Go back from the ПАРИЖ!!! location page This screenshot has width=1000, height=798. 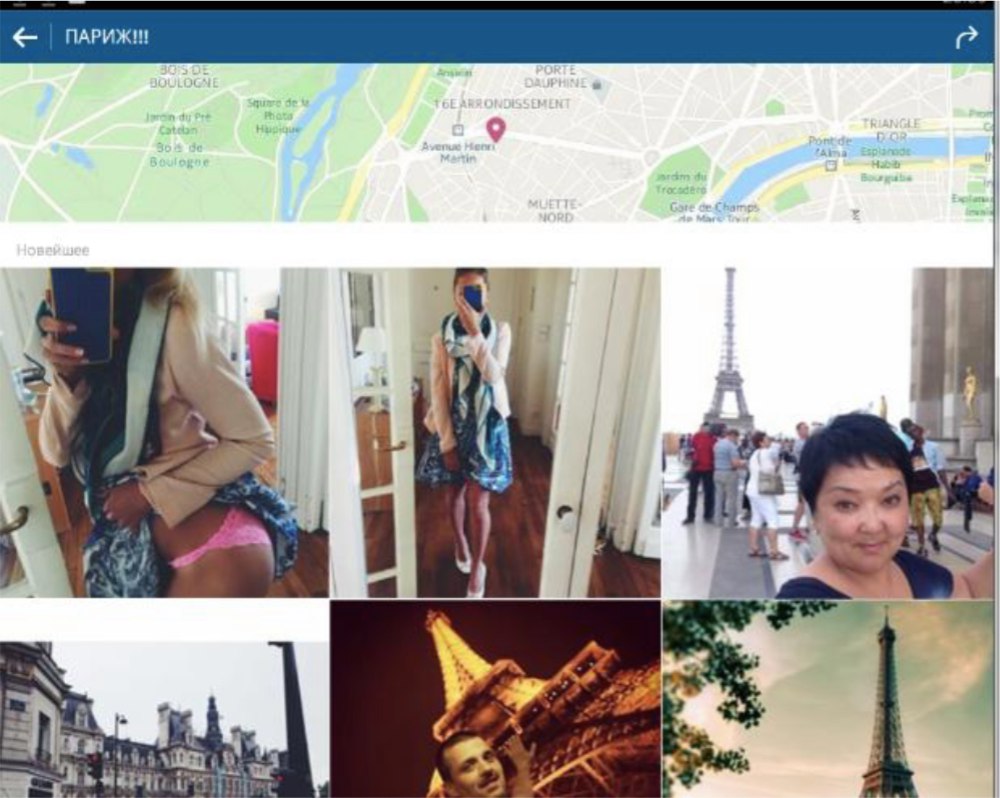[24, 37]
